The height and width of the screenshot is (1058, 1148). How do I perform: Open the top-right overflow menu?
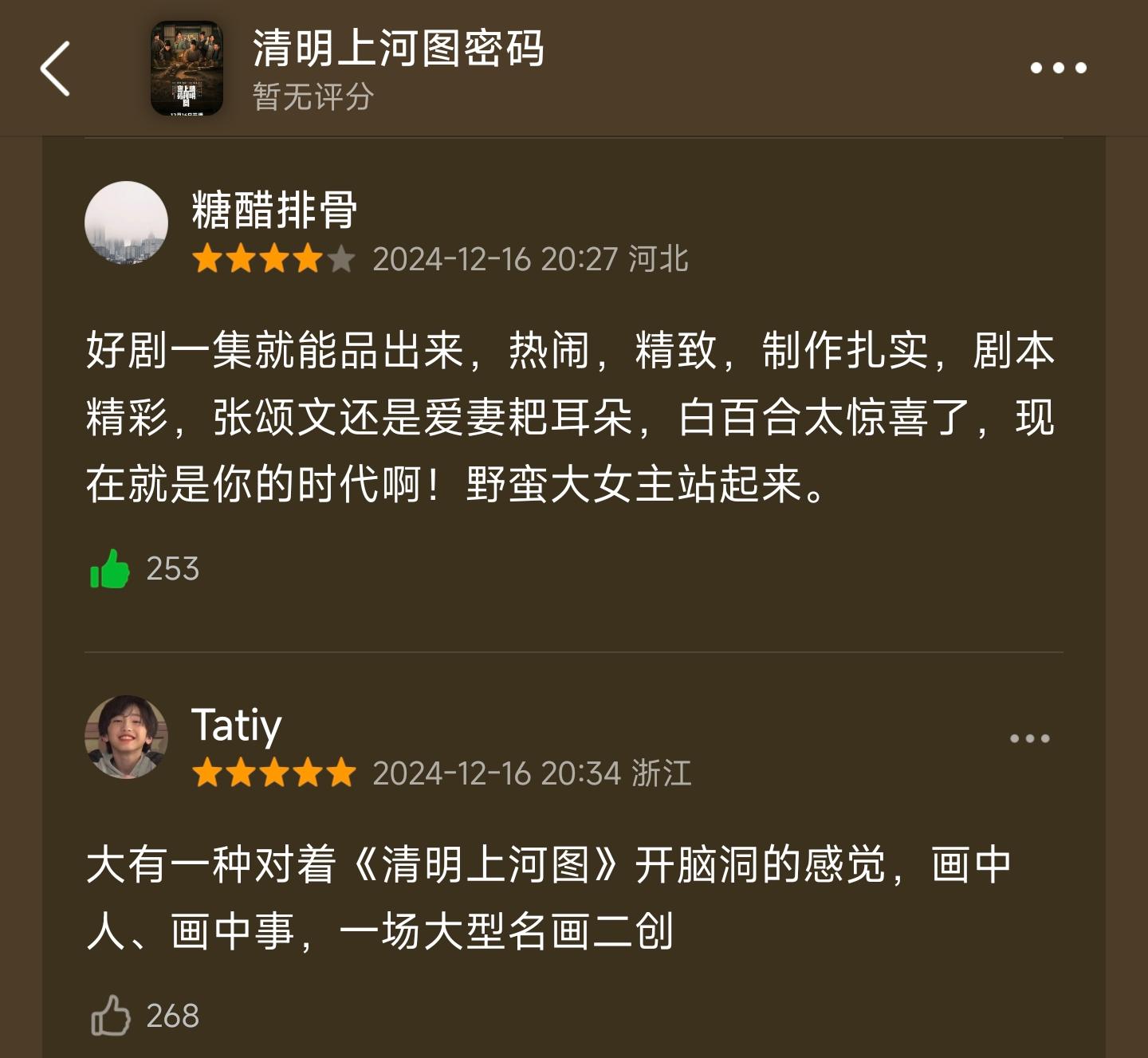point(1058,69)
